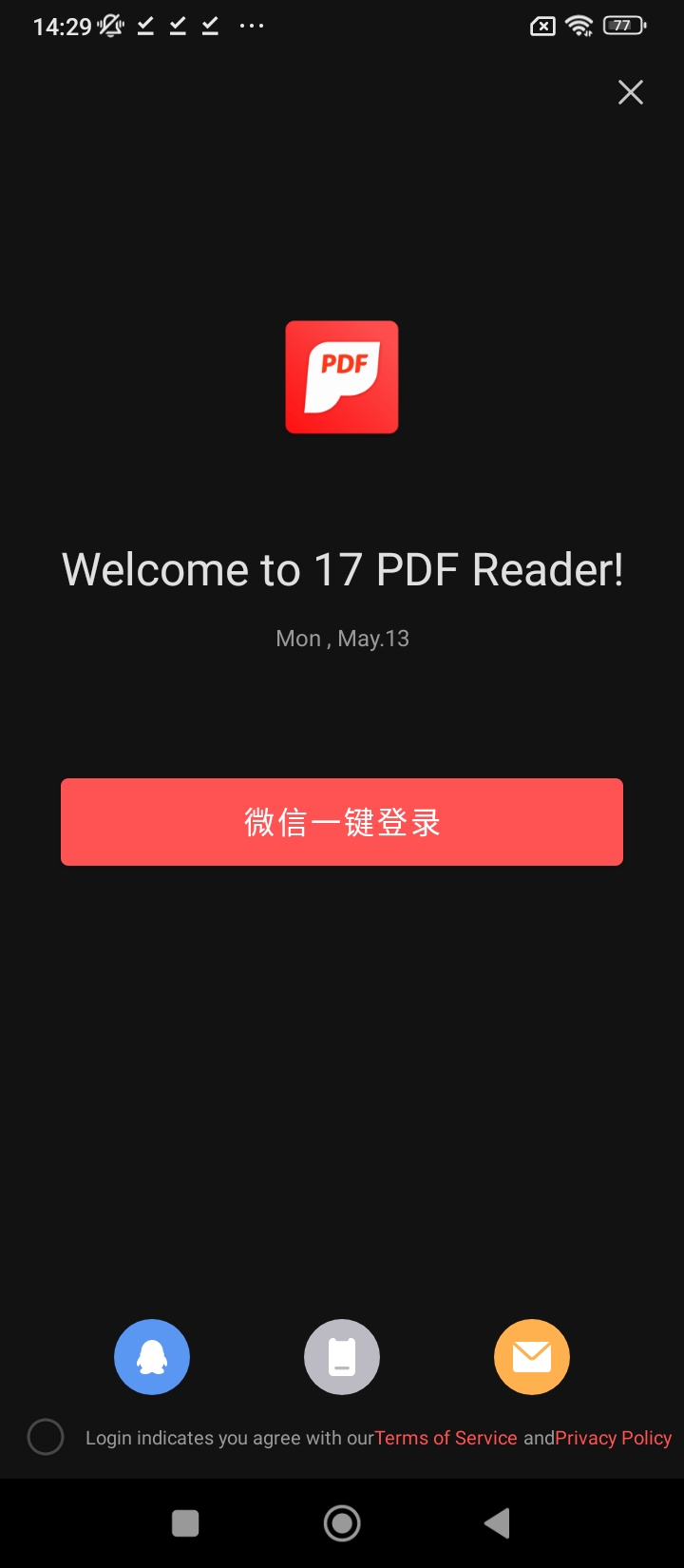The width and height of the screenshot is (684, 1568).
Task: Check the agreement circle checkbox
Action: coord(46,1437)
